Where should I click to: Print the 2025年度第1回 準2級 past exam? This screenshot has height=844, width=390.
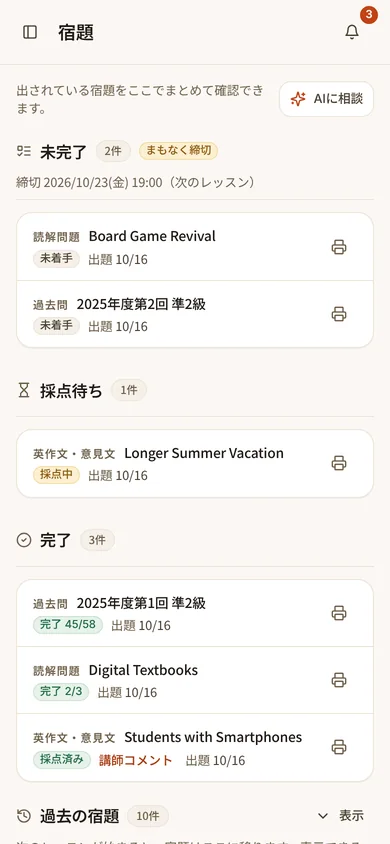(x=339, y=613)
